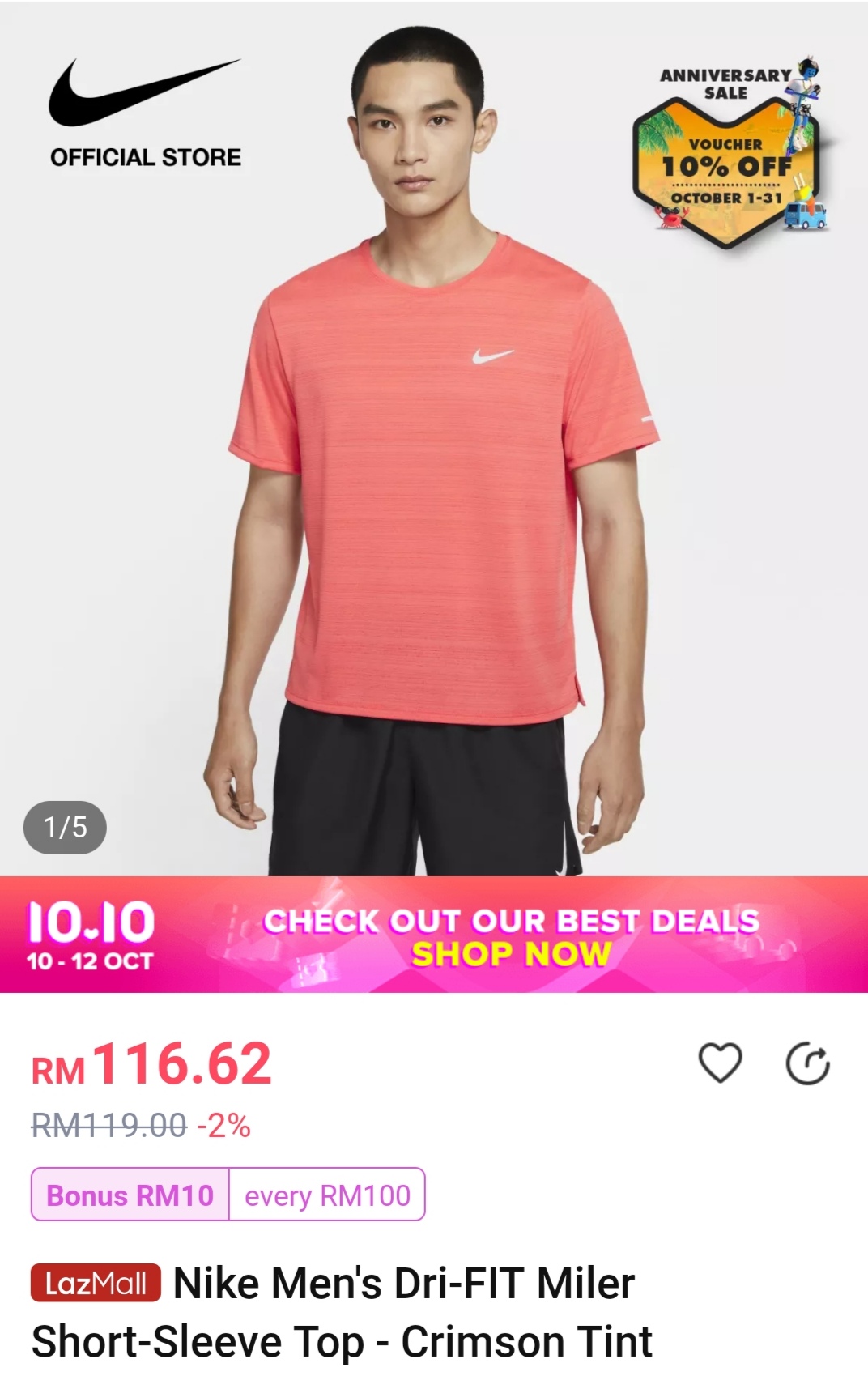The height and width of the screenshot is (1376, 868).
Task: Open the Bonus RM10 every RM100 offer
Action: pos(228,1195)
